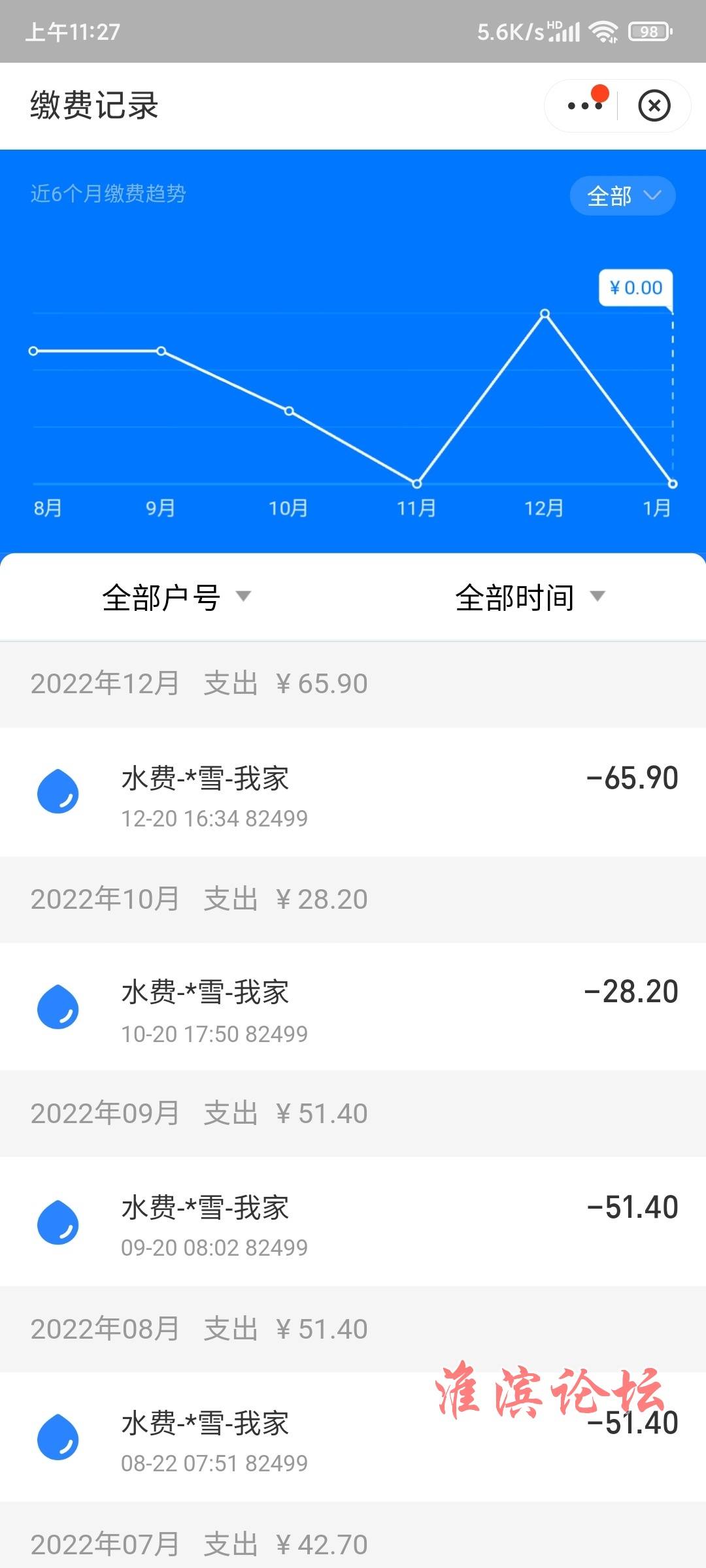Select the 11月 point on the trend chart
Viewport: 706px width, 1568px height.
416,483
